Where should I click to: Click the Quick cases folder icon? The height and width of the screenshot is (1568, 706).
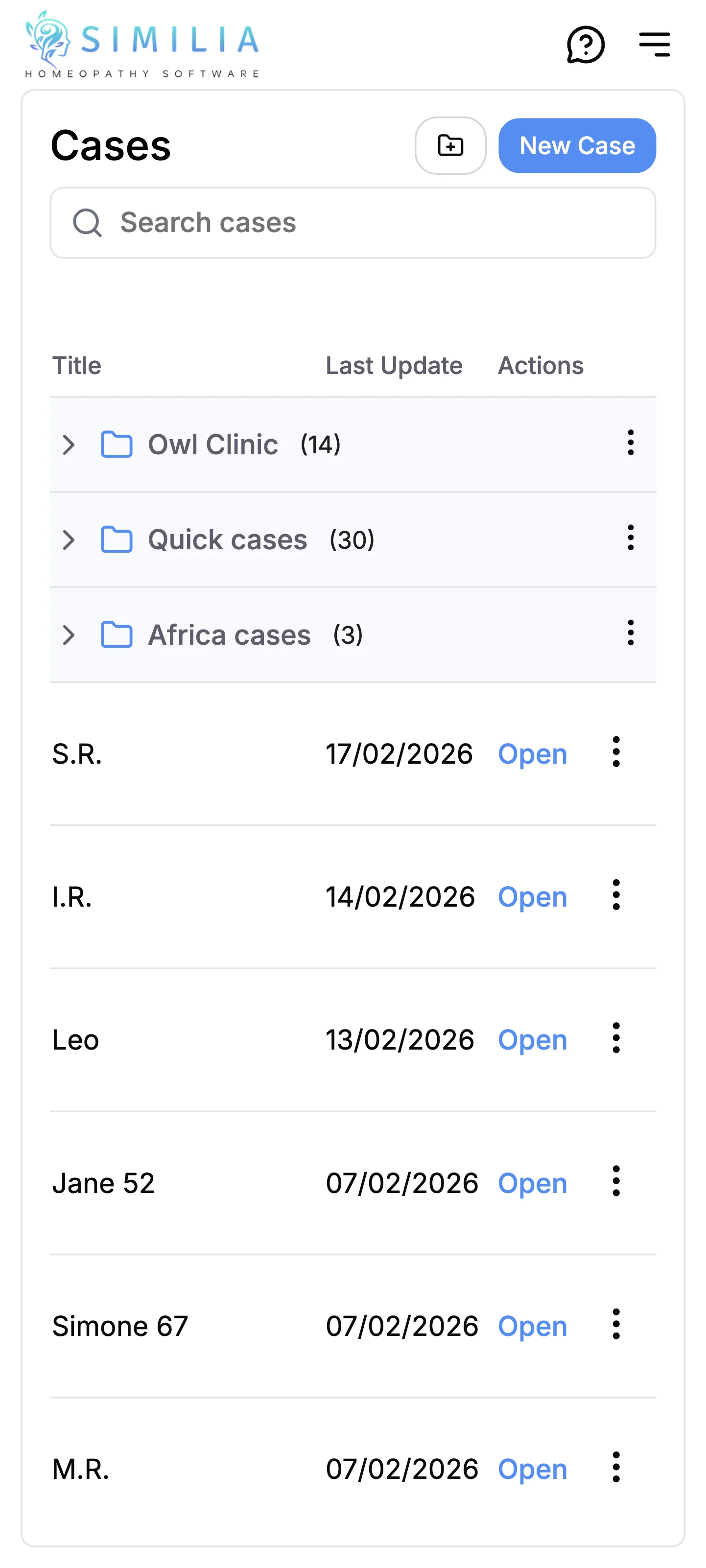click(118, 539)
